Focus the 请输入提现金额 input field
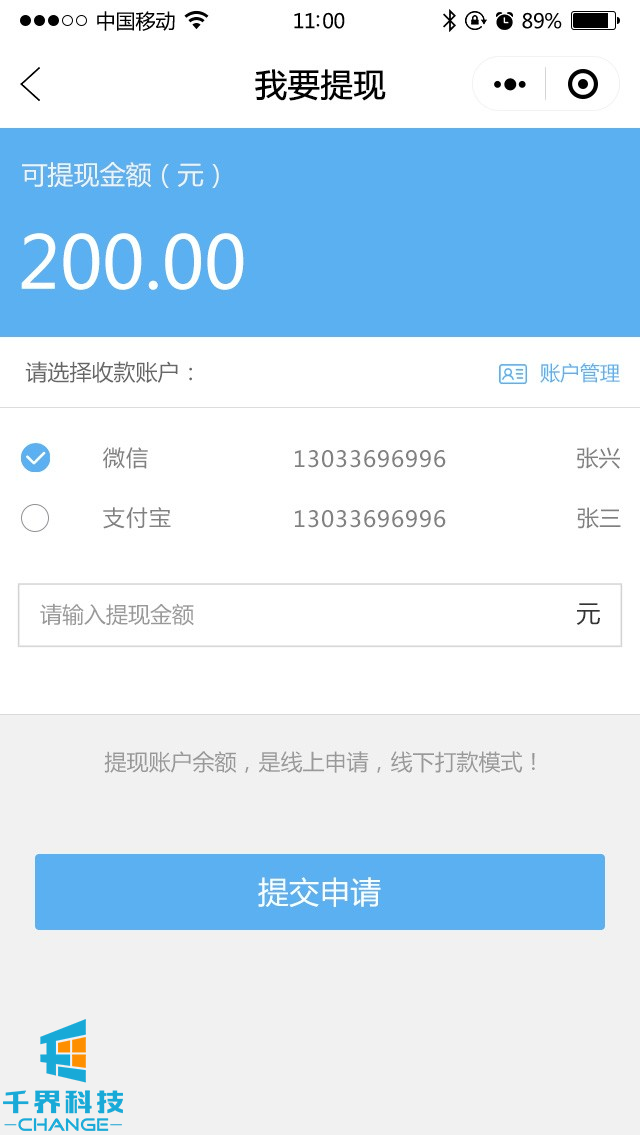The width and height of the screenshot is (640, 1135). (300, 615)
